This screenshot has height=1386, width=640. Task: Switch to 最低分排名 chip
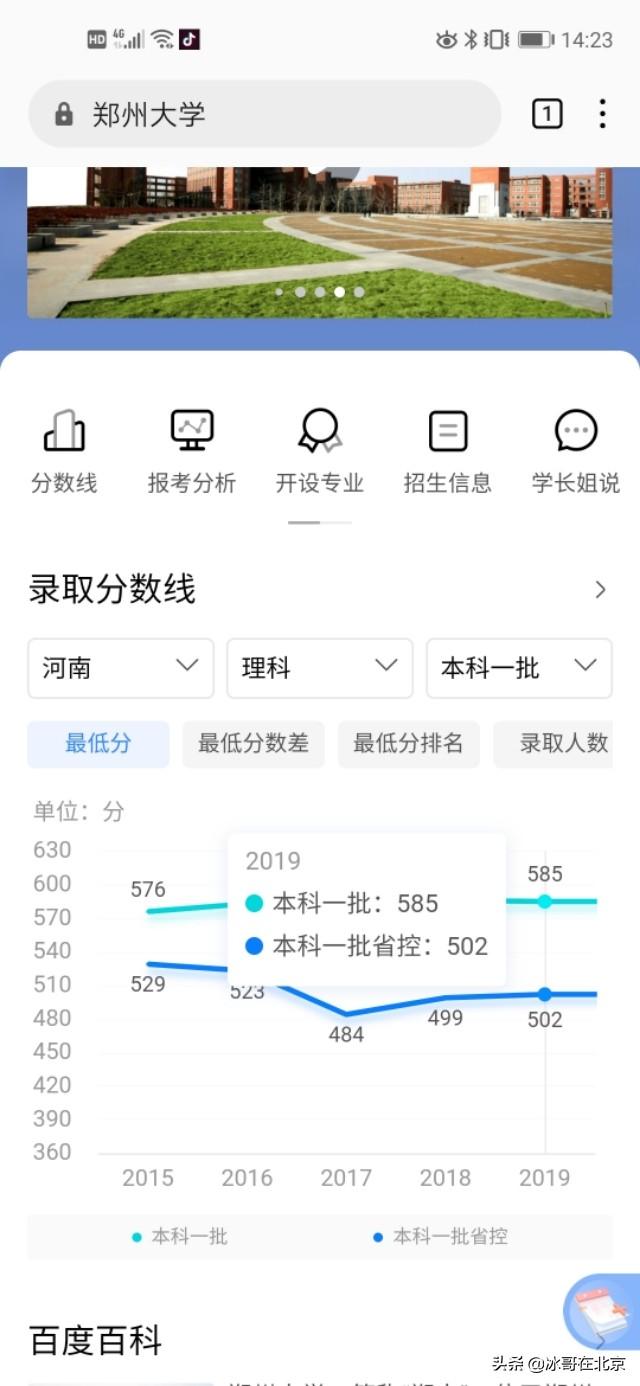pyautogui.click(x=408, y=744)
